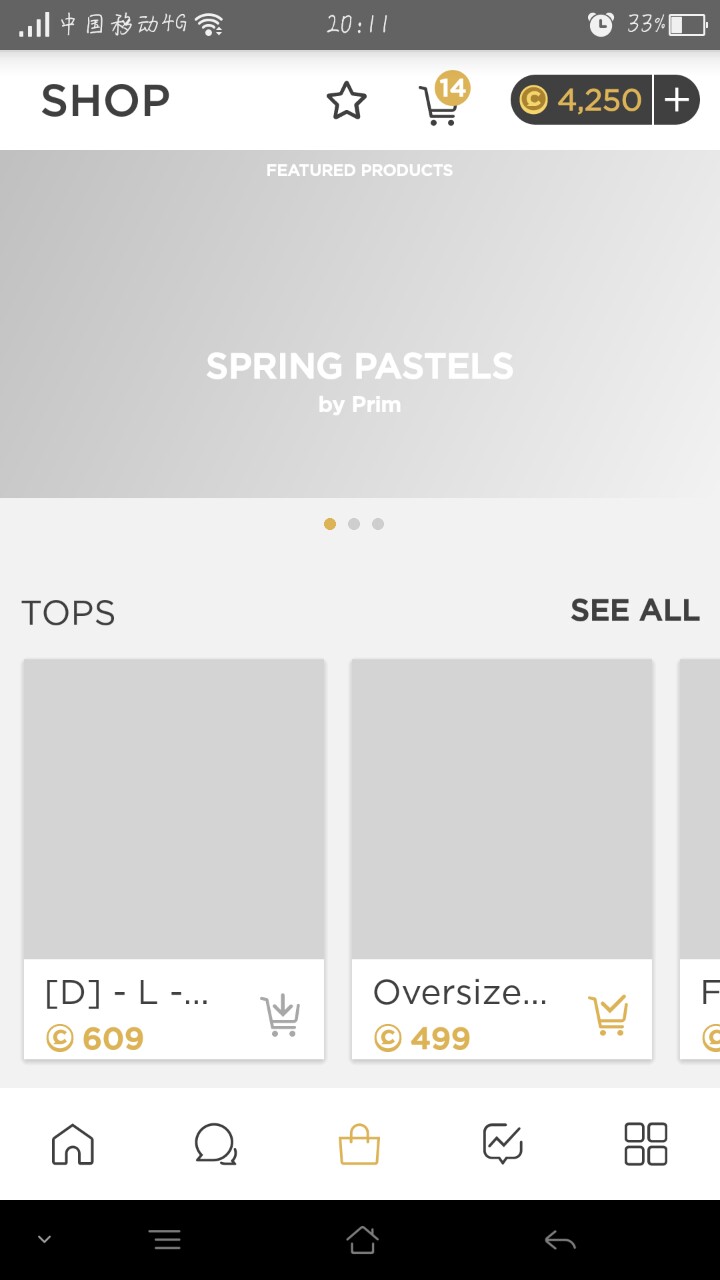See all Tops products

[635, 610]
